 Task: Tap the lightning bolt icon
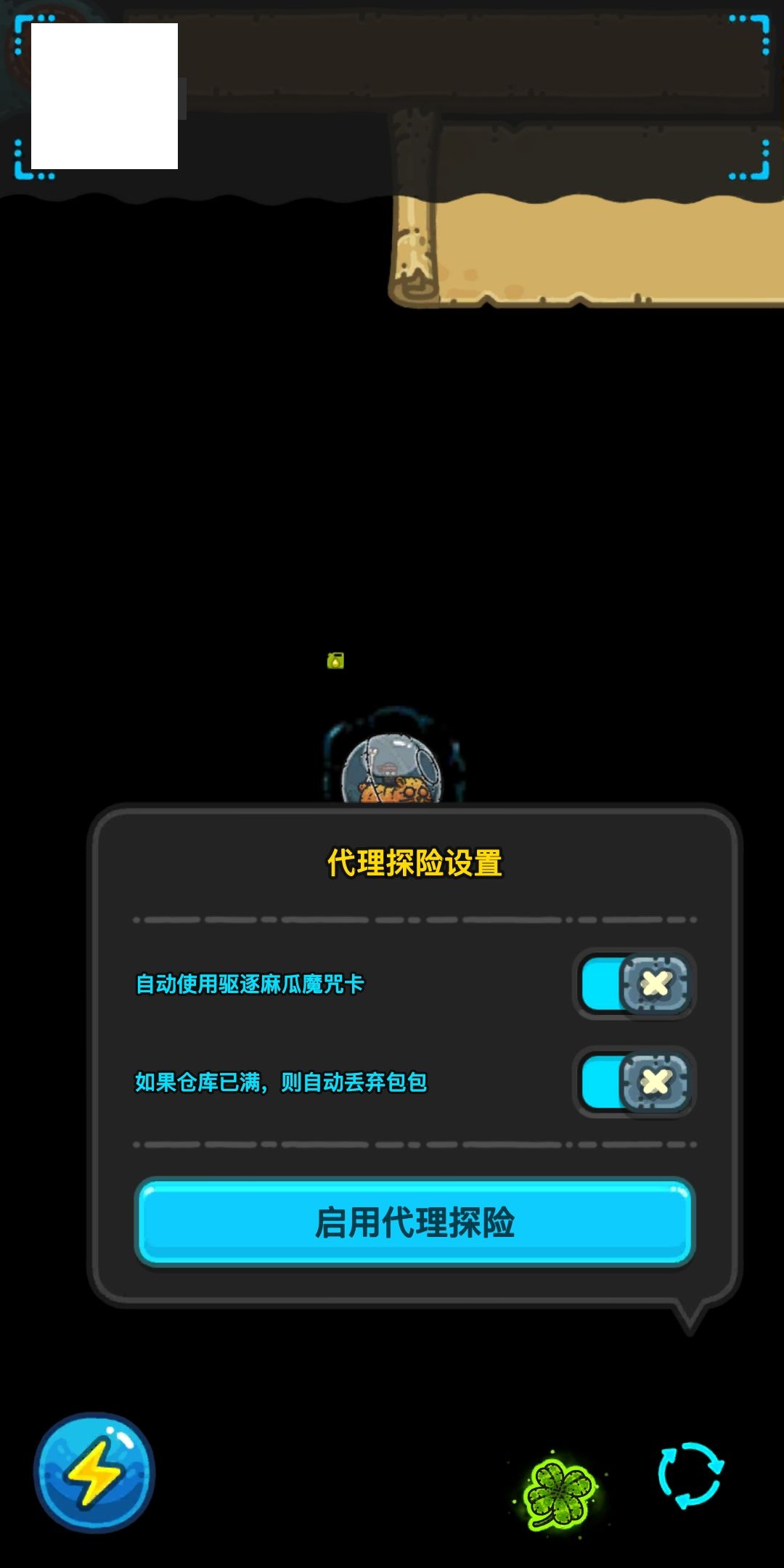[94, 1473]
